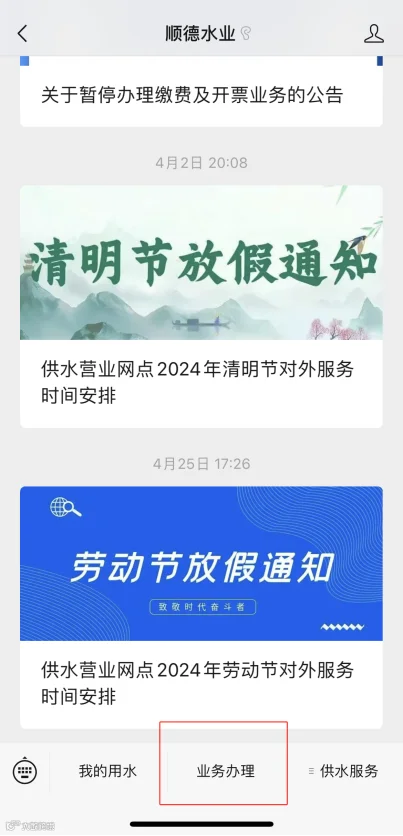Open the 清明节放假通知 article card
Image resolution: width=403 pixels, height=836 pixels.
click(x=201, y=307)
